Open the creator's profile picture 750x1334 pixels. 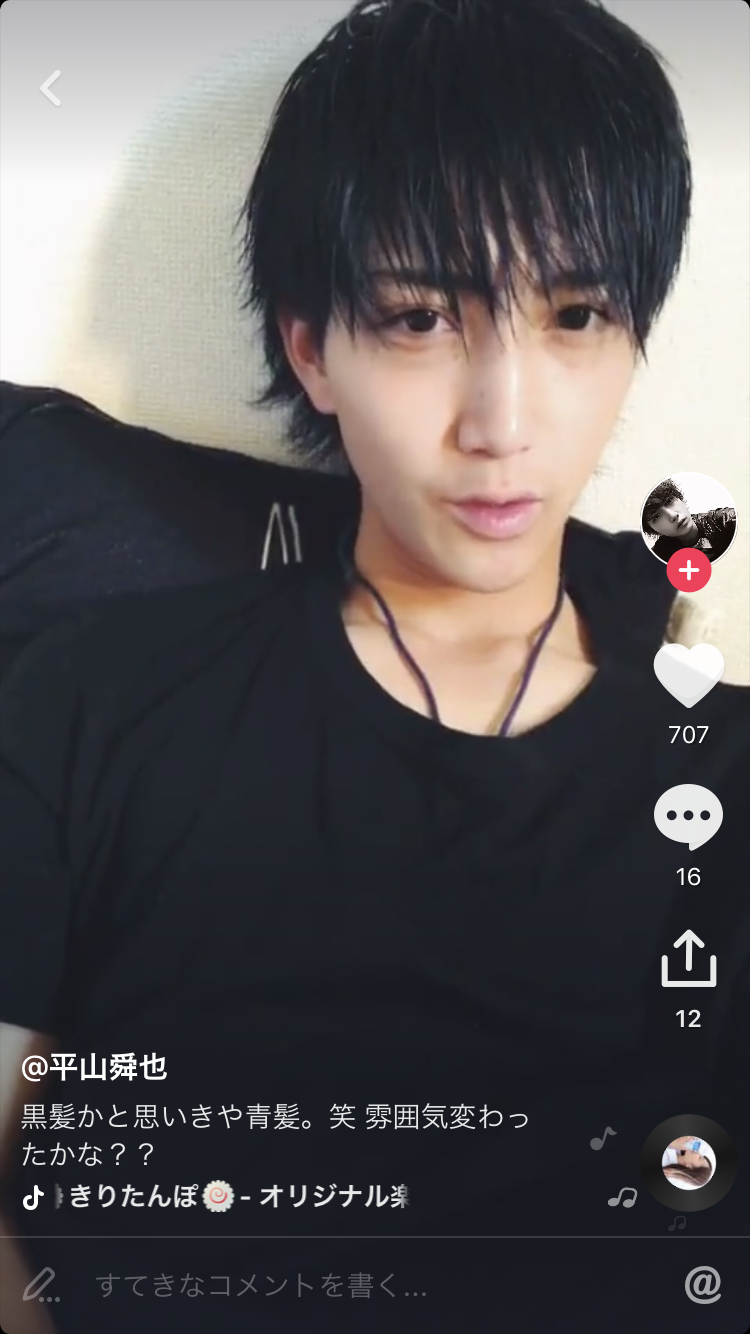pyautogui.click(x=688, y=518)
